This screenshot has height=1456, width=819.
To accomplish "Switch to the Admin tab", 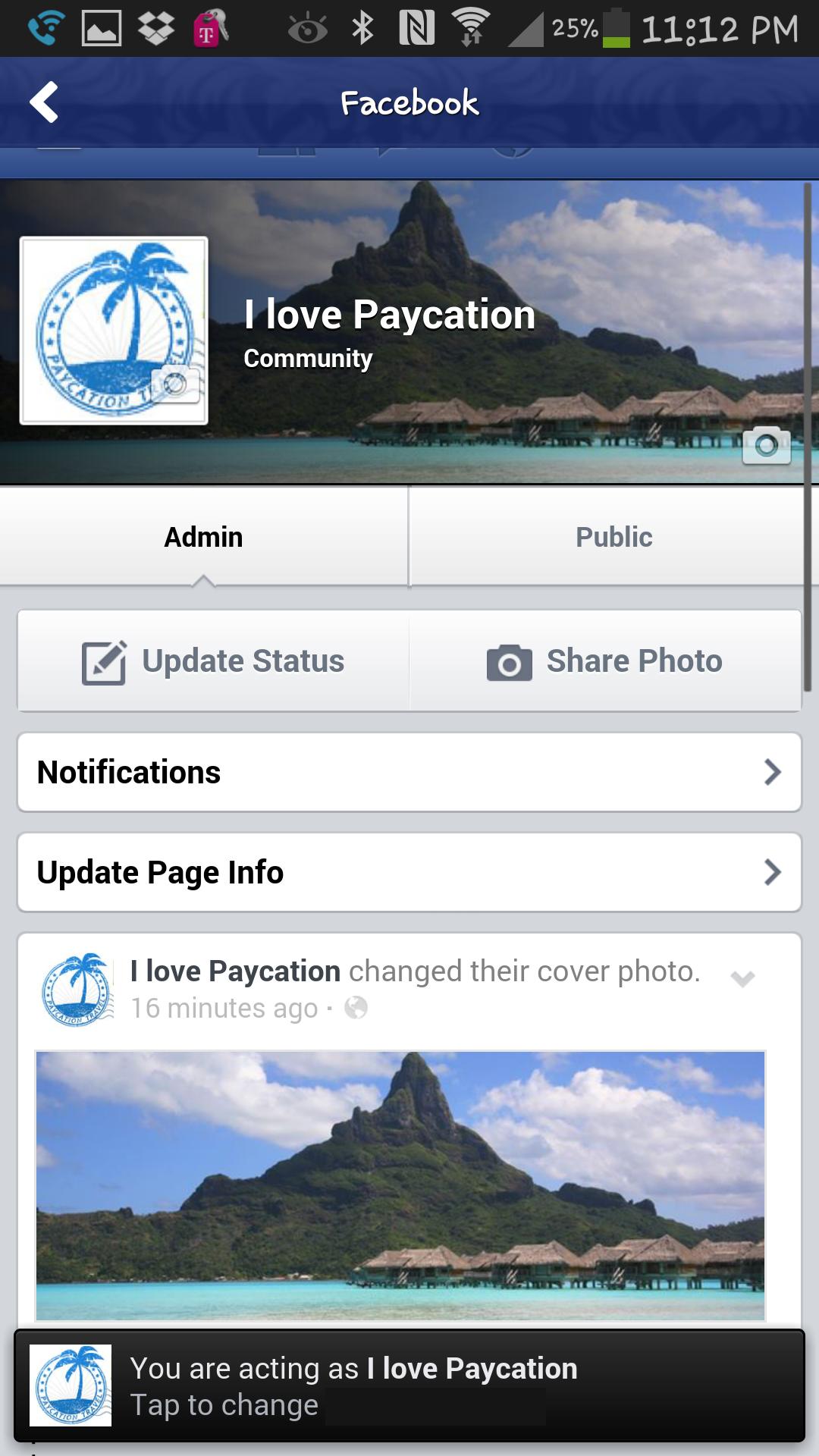I will tap(203, 537).
